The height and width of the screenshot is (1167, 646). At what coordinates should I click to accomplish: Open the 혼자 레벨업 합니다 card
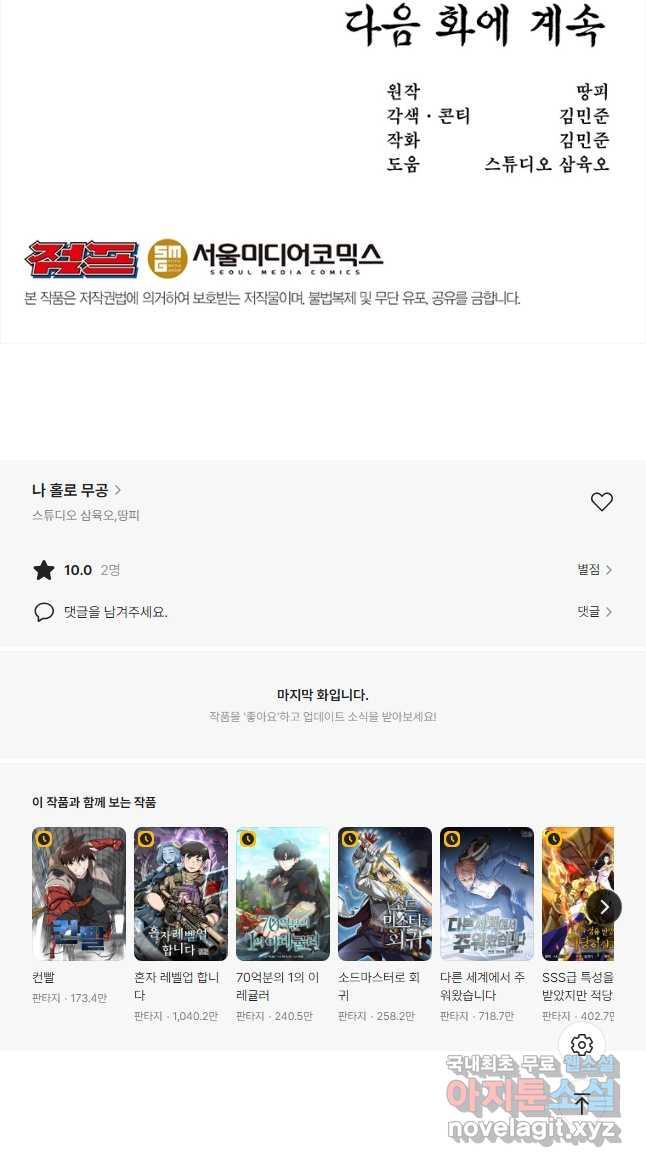[x=181, y=894]
